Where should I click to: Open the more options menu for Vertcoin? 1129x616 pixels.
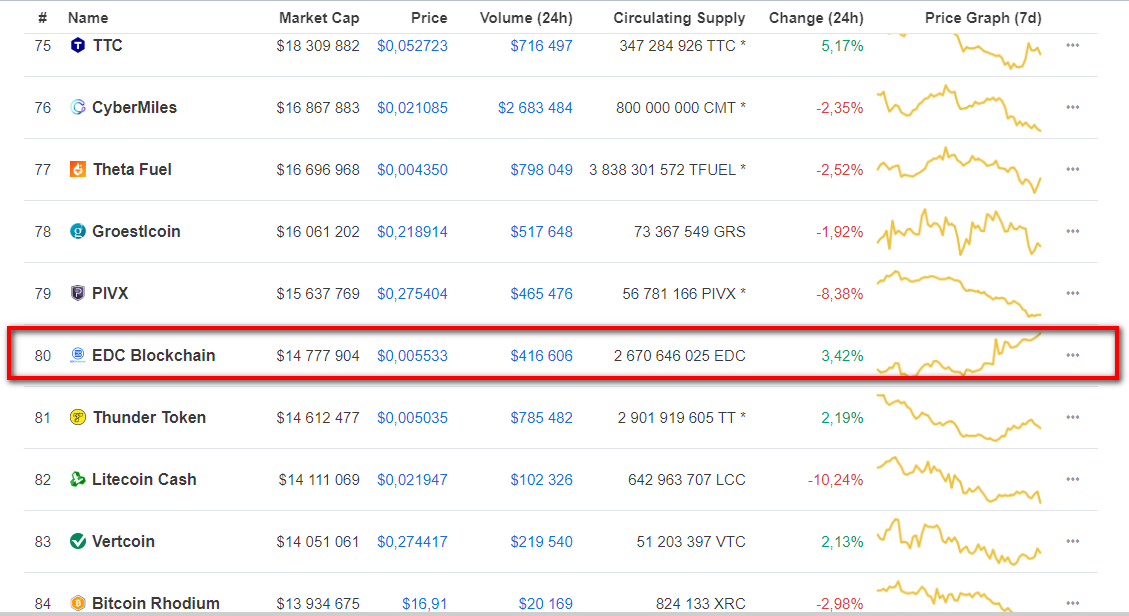click(x=1073, y=542)
